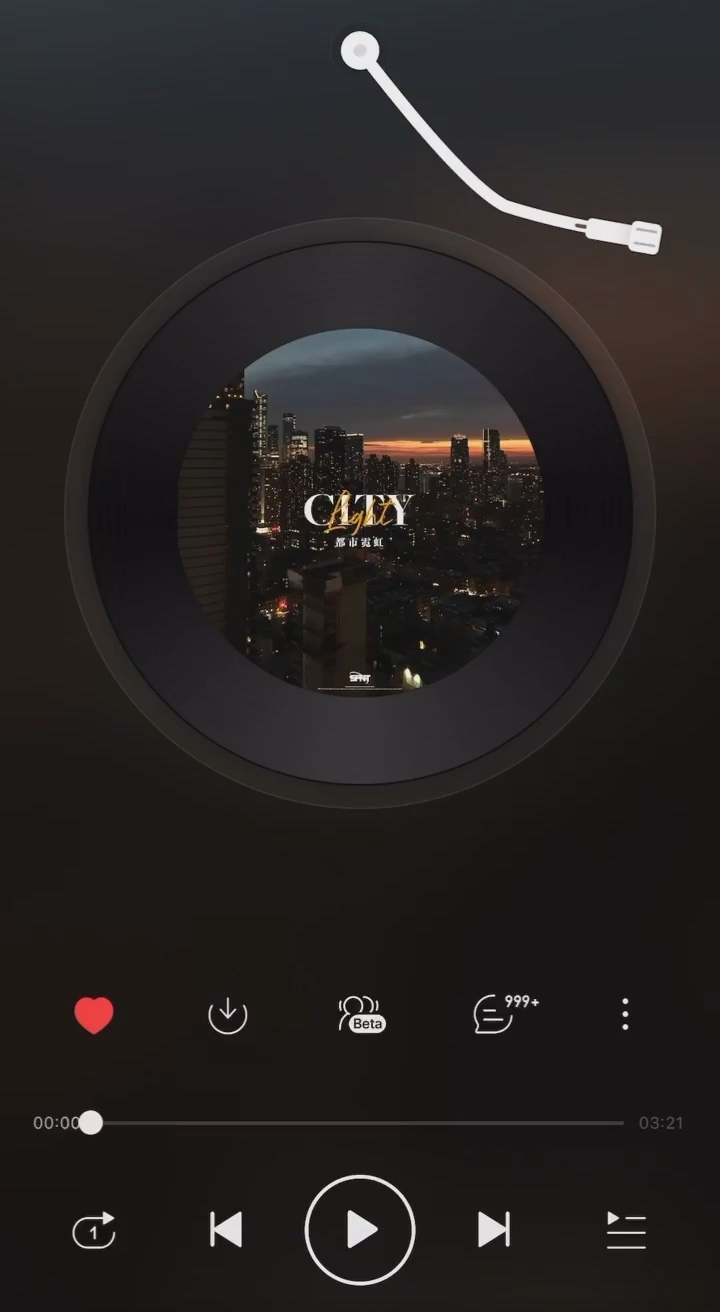
Task: Skip to the previous track
Action: (226, 1230)
